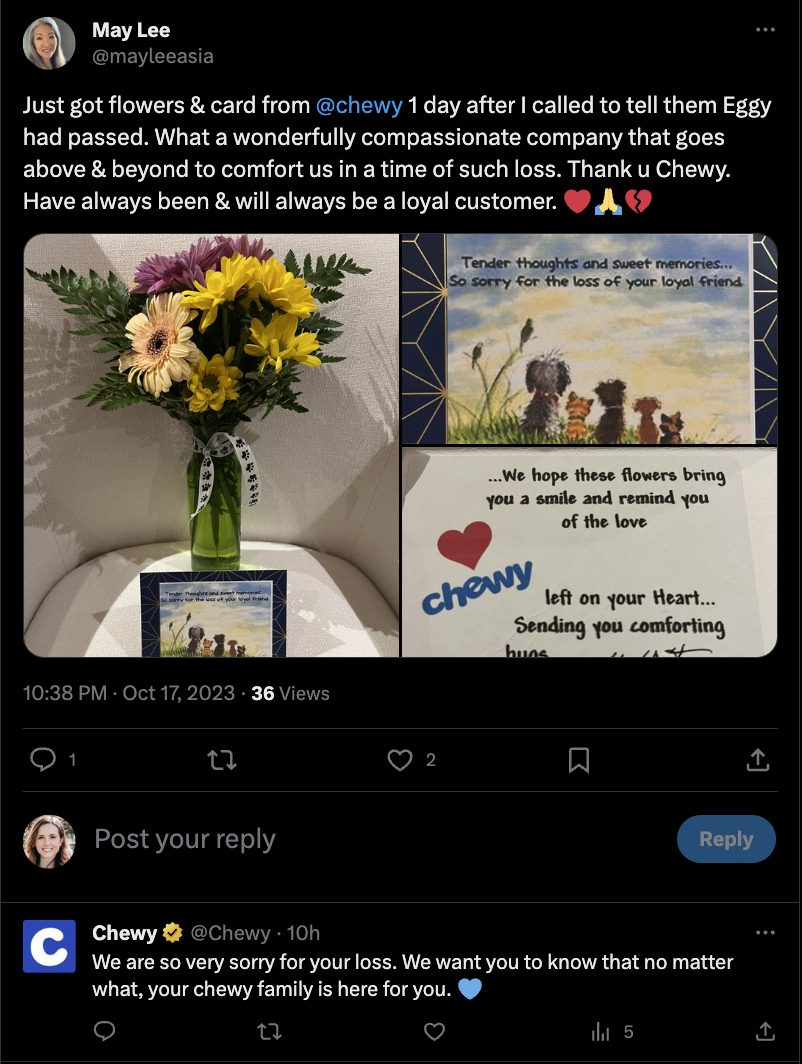This screenshot has height=1064, width=802.
Task: Like May Lee's post
Action: [x=400, y=761]
